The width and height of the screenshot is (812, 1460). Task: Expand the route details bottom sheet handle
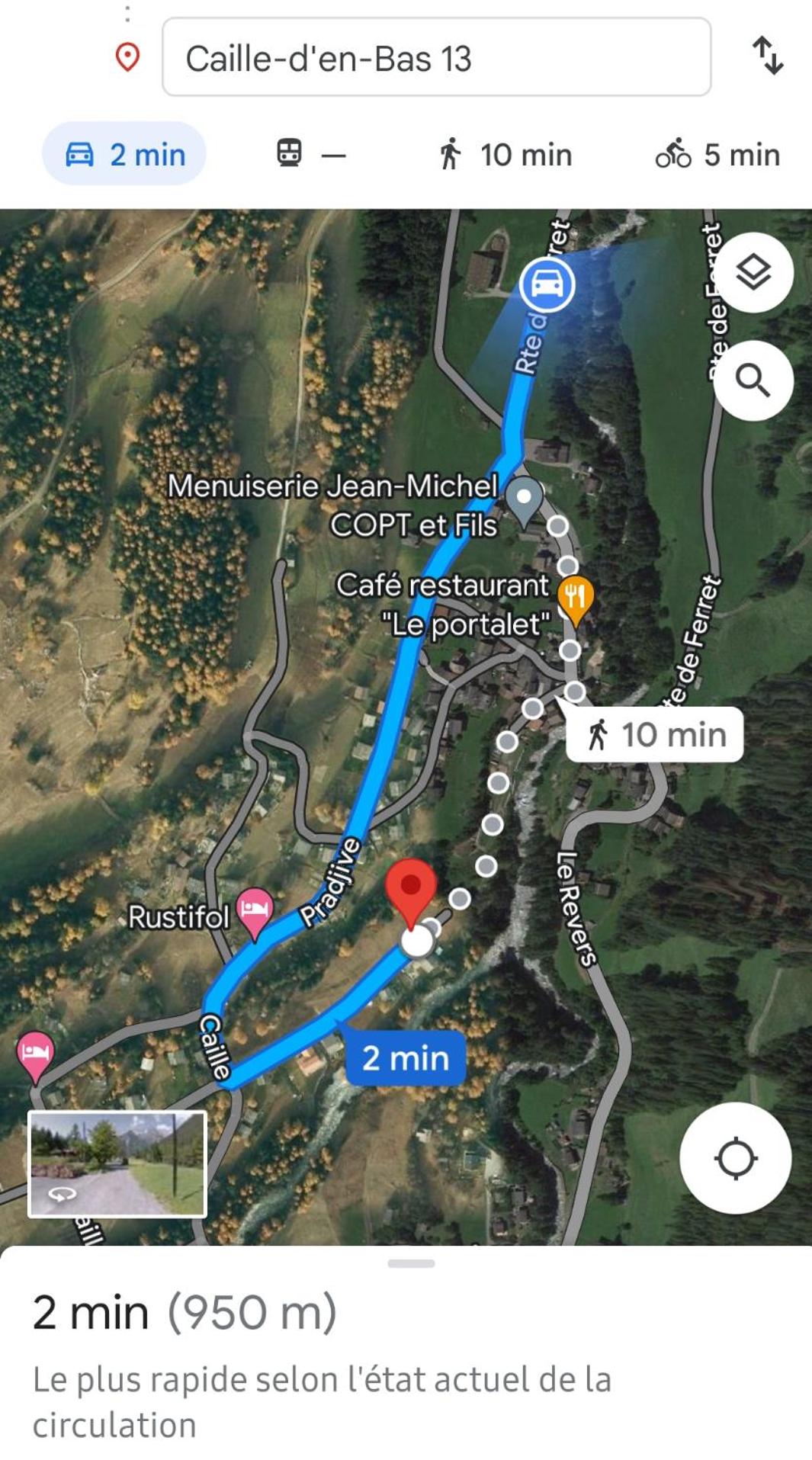click(411, 1263)
